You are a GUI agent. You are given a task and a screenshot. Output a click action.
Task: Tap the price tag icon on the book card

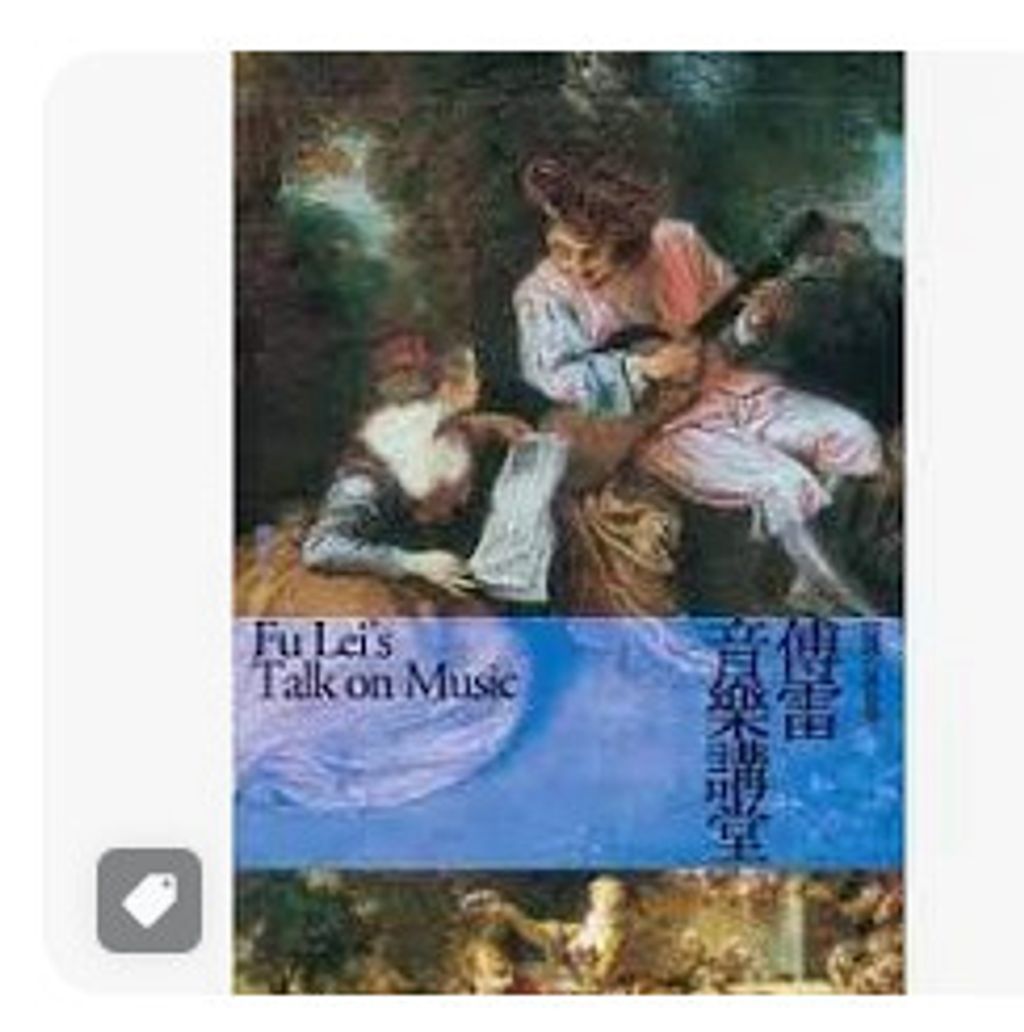[x=149, y=900]
